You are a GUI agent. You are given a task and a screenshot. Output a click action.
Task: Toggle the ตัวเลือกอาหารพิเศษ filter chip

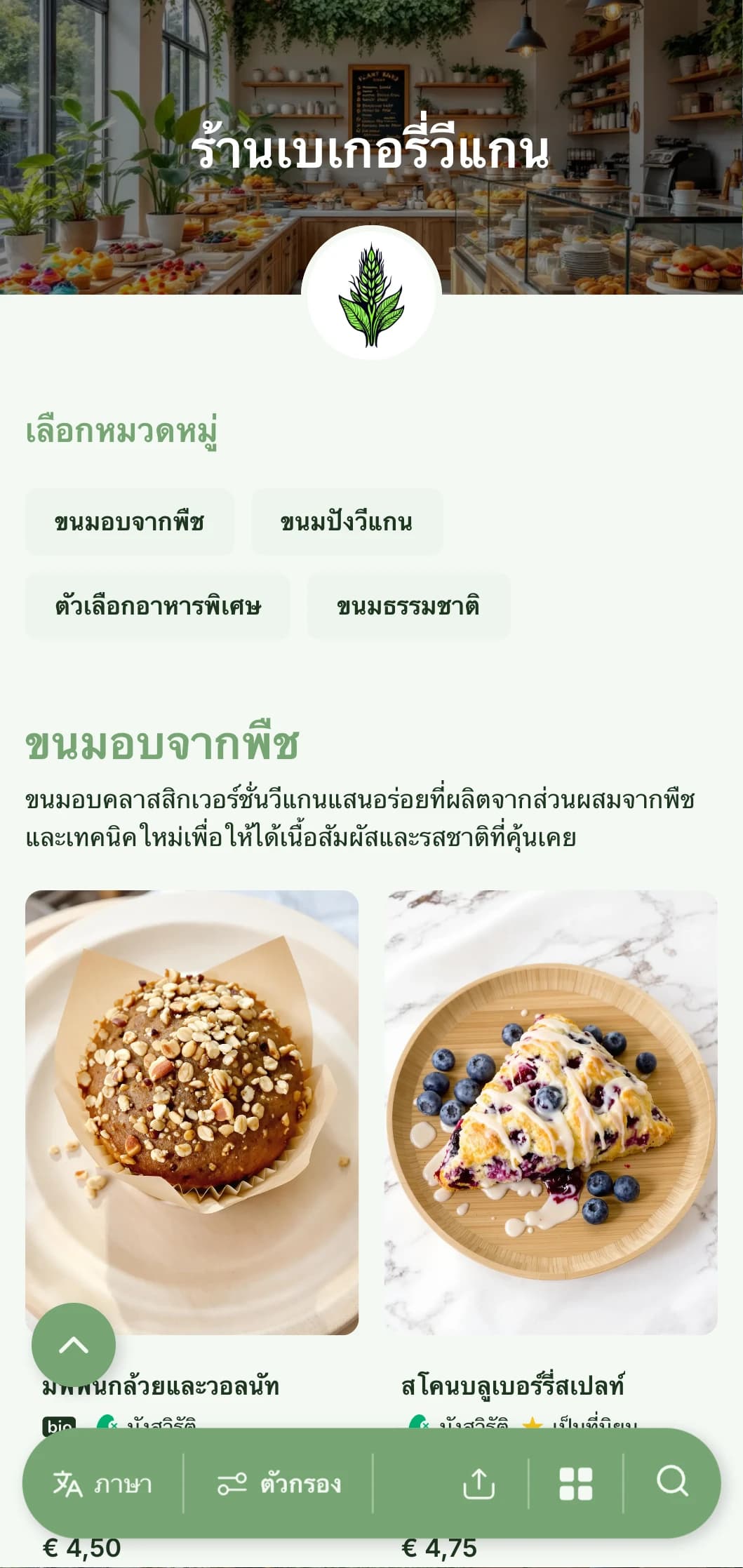click(160, 608)
